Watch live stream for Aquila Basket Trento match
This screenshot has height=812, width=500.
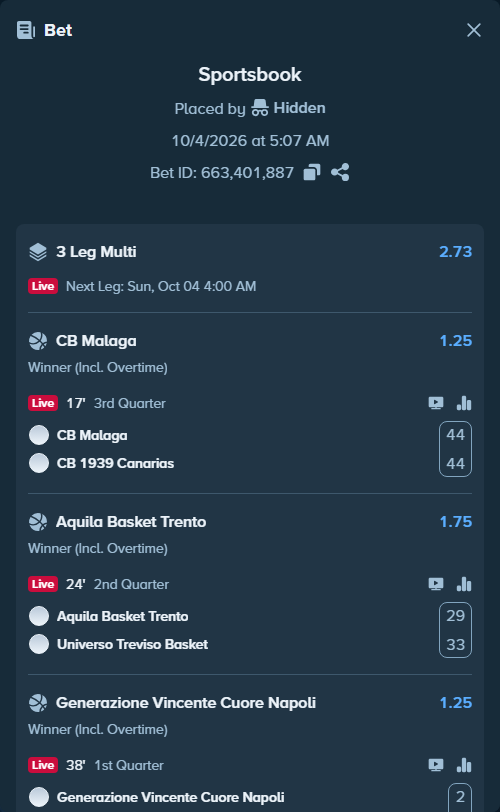436,584
